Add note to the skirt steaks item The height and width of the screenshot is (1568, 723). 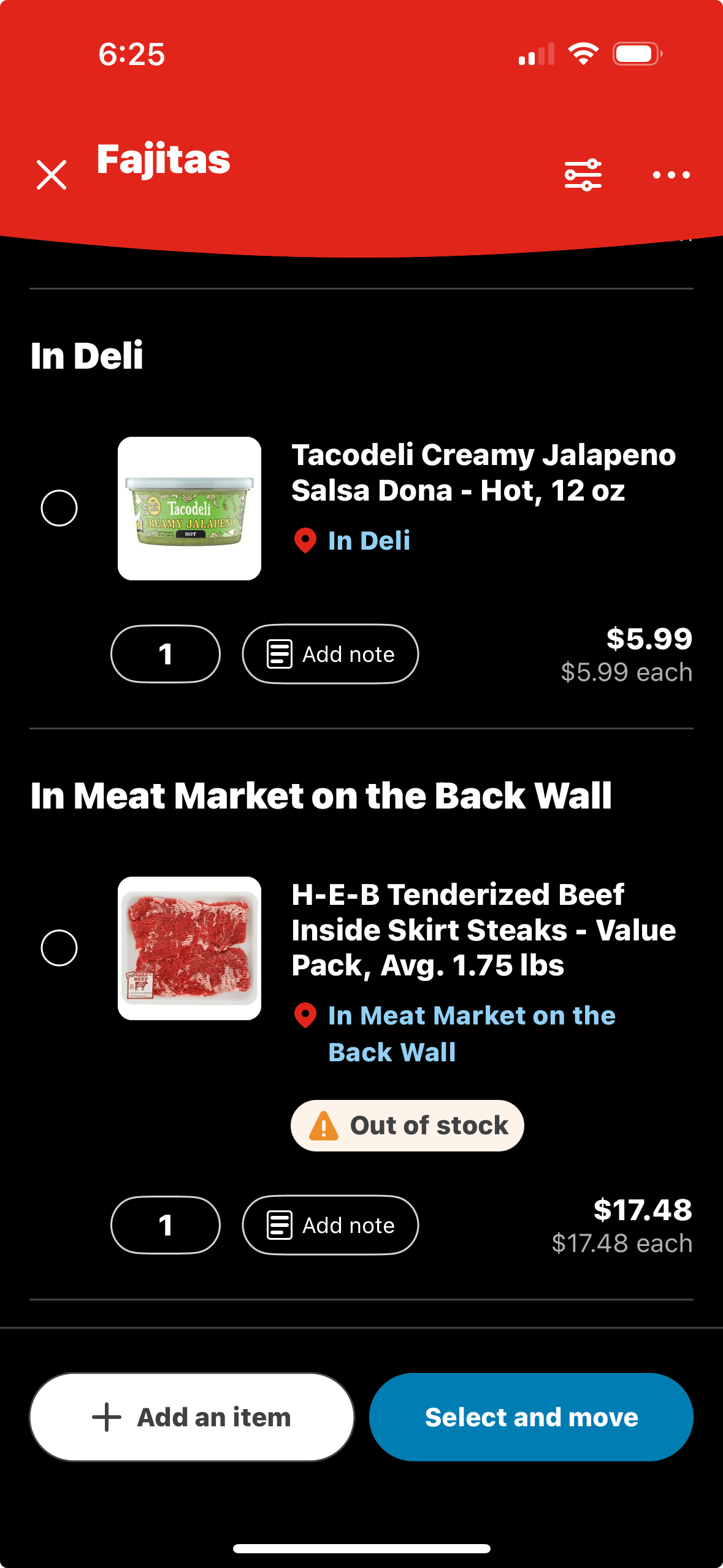pyautogui.click(x=331, y=1225)
